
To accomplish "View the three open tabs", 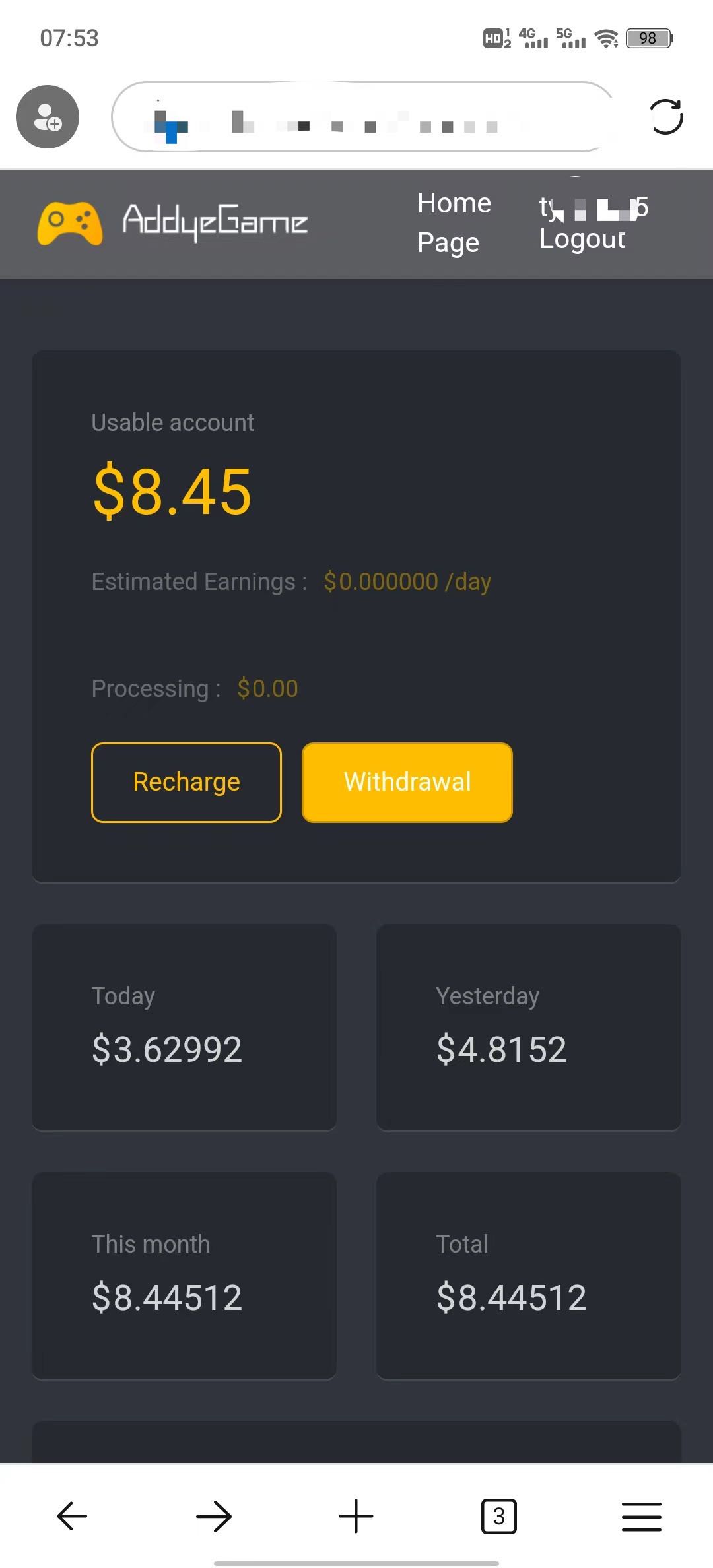I will [x=498, y=1516].
